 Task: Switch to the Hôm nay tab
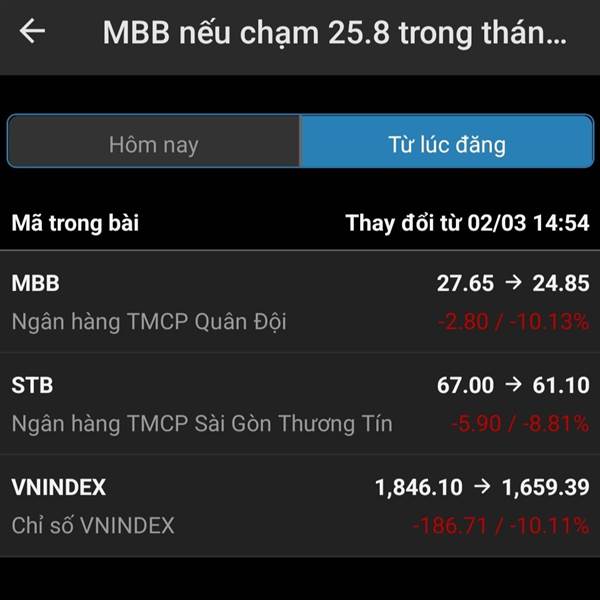pos(154,143)
